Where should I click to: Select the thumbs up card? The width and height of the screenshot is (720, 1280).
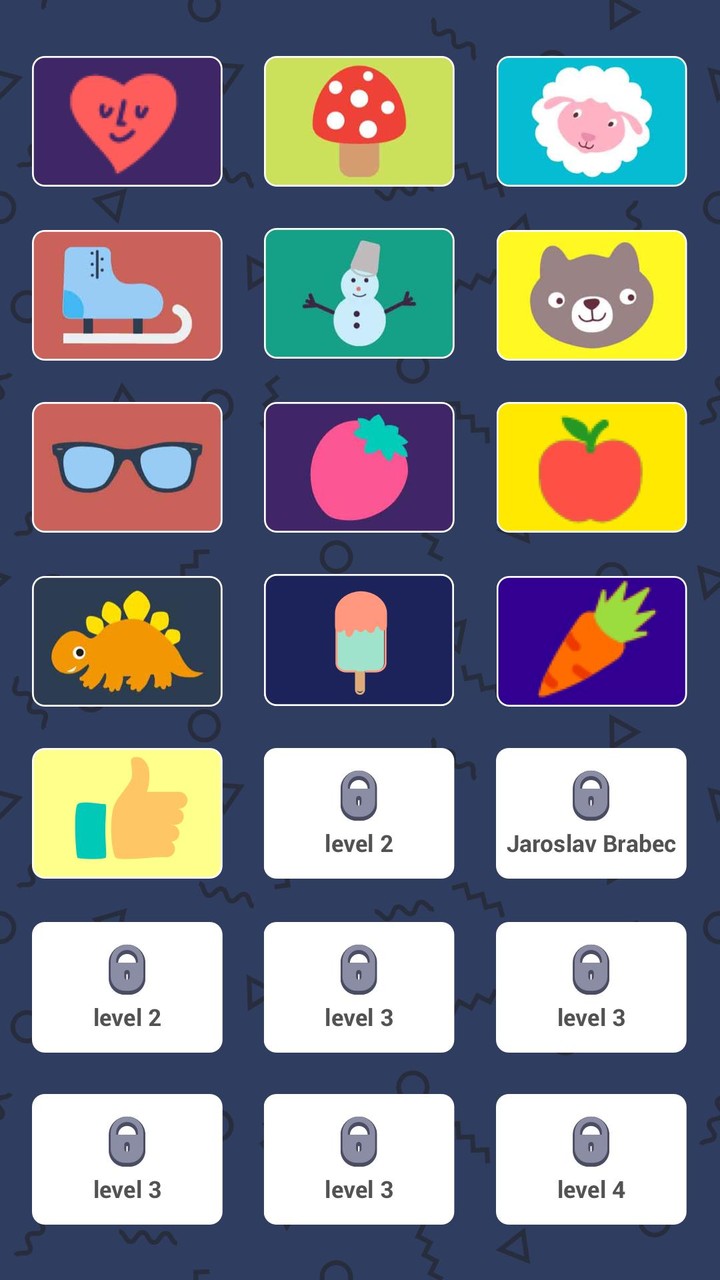127,813
